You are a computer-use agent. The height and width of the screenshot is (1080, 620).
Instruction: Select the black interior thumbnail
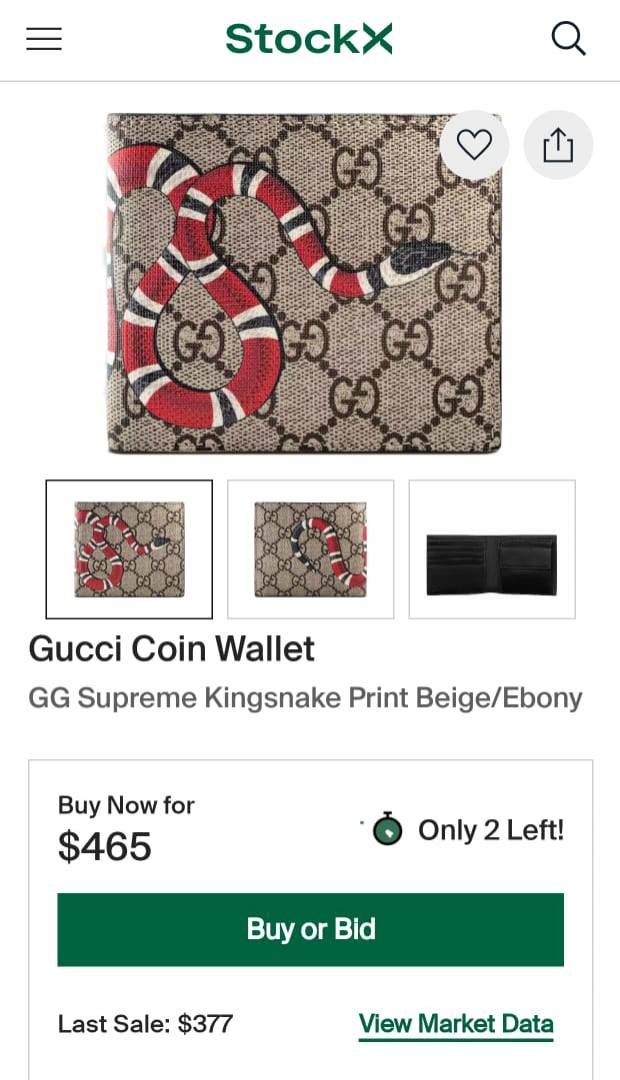[x=492, y=549]
